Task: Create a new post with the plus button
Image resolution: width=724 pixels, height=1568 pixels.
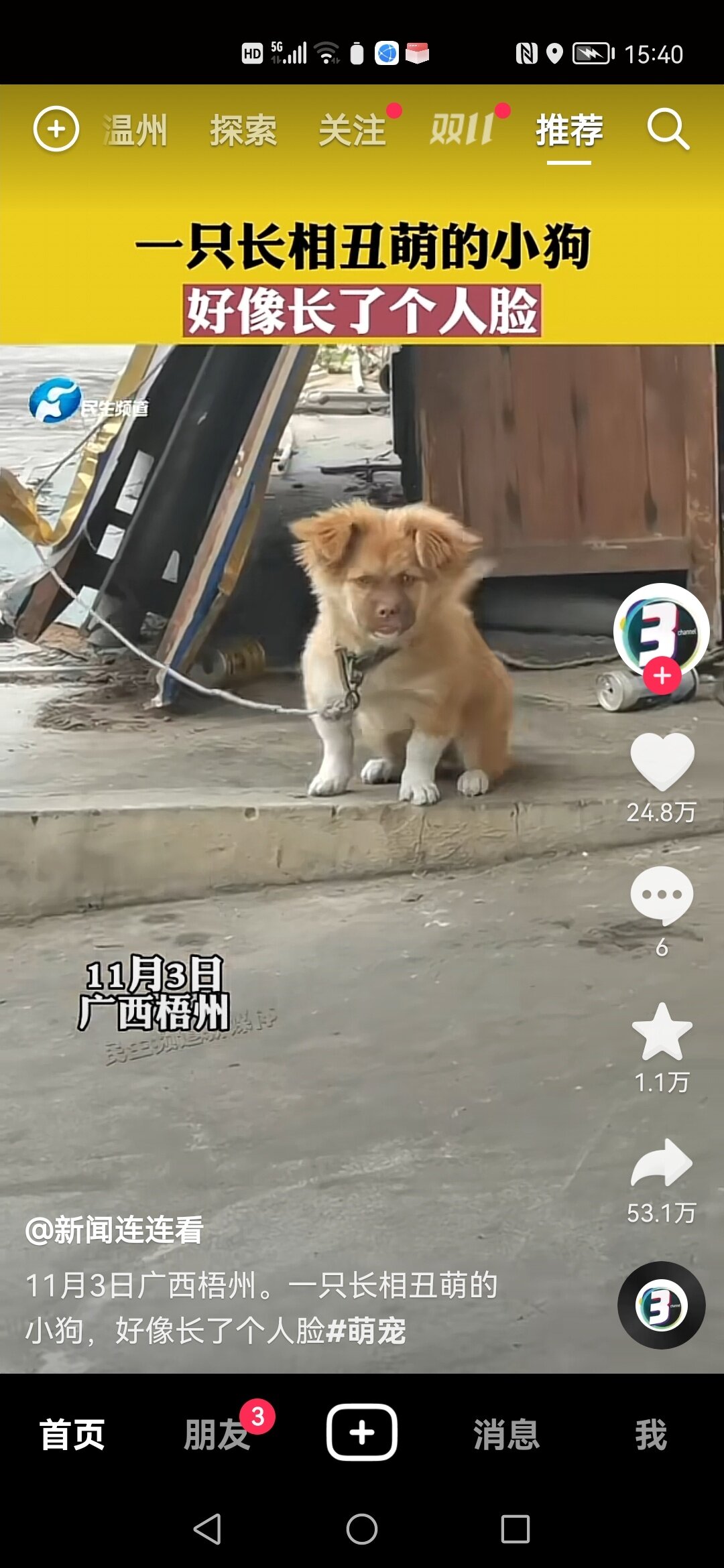Action: point(362,1433)
